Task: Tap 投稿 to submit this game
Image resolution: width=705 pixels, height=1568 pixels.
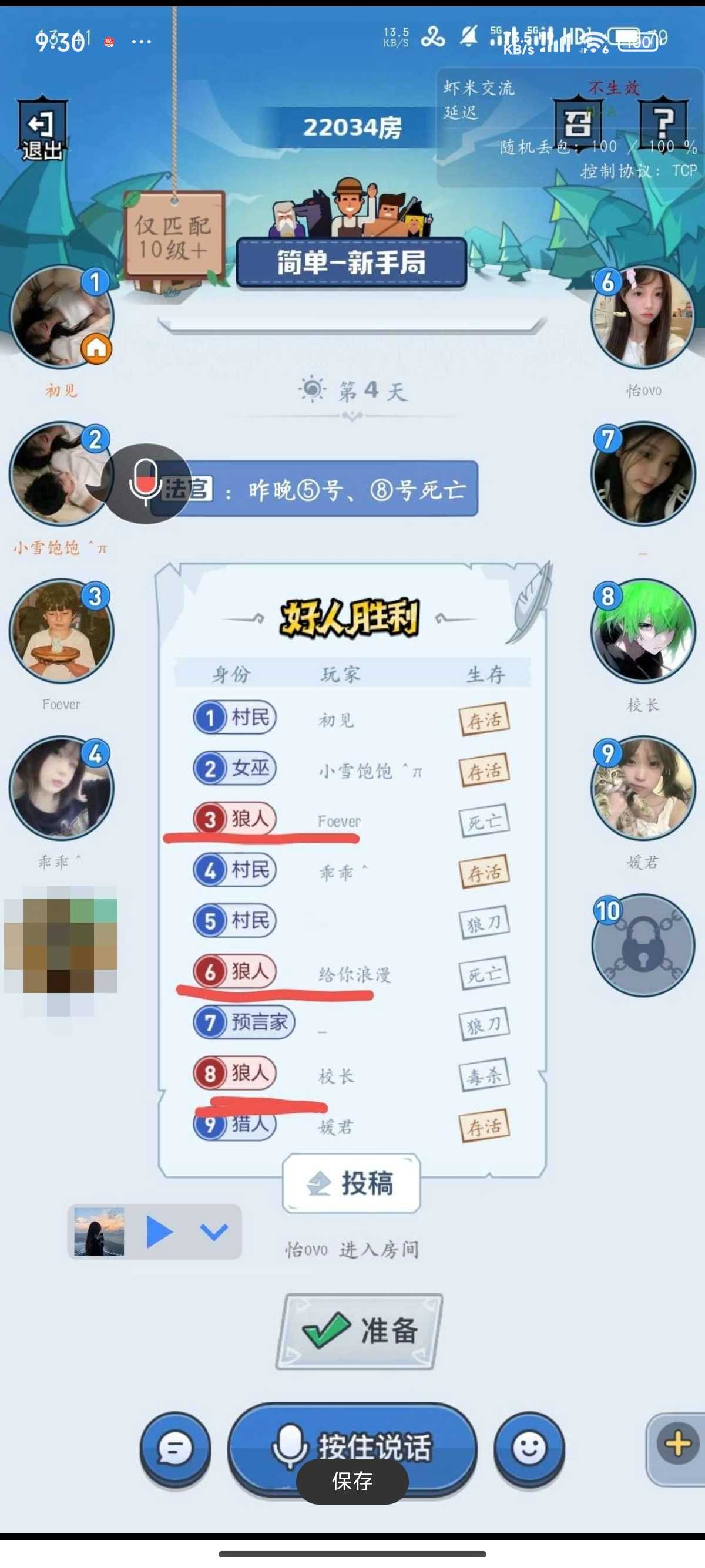Action: [351, 1183]
